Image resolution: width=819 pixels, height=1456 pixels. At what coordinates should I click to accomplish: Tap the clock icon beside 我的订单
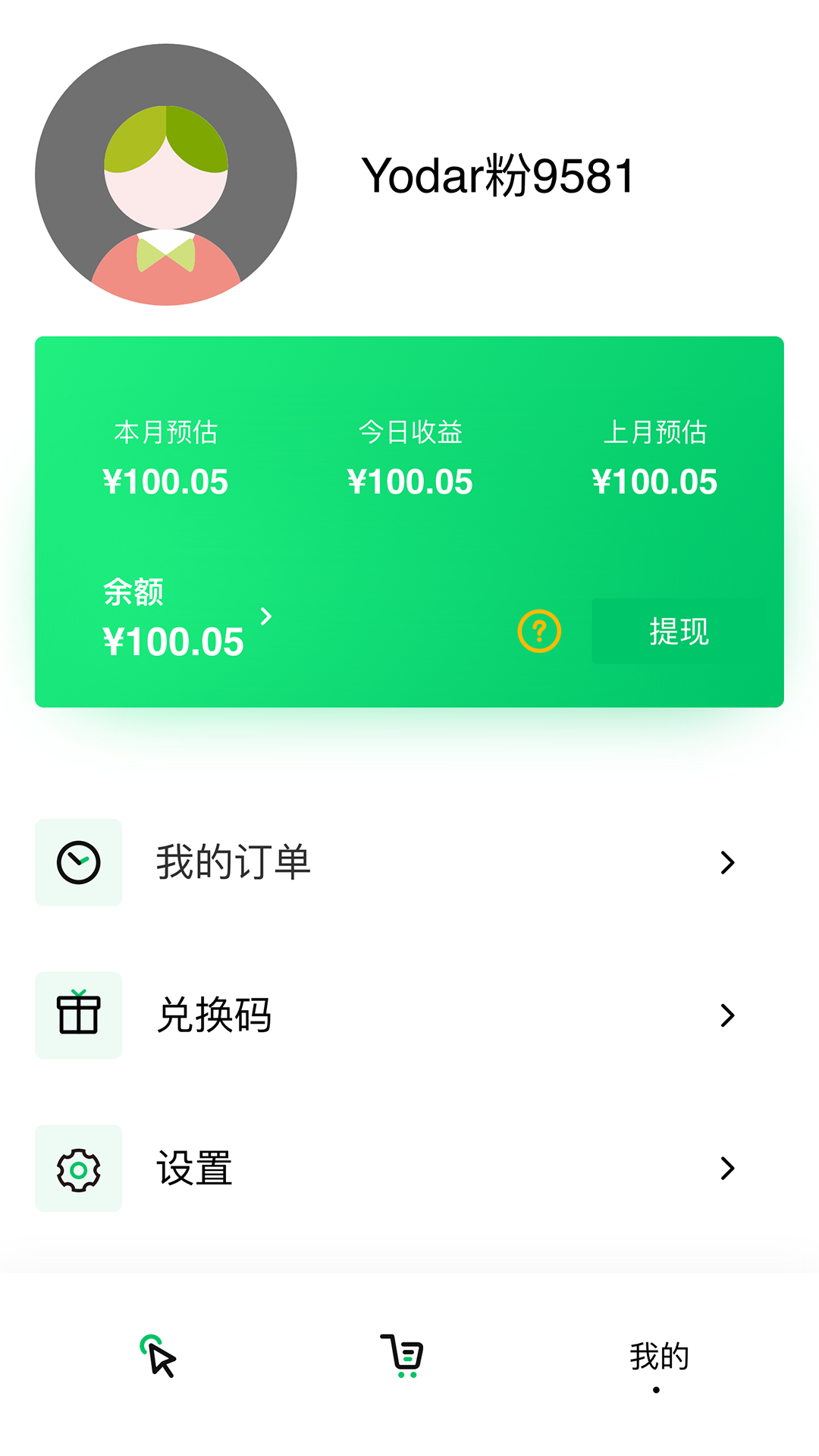(78, 862)
